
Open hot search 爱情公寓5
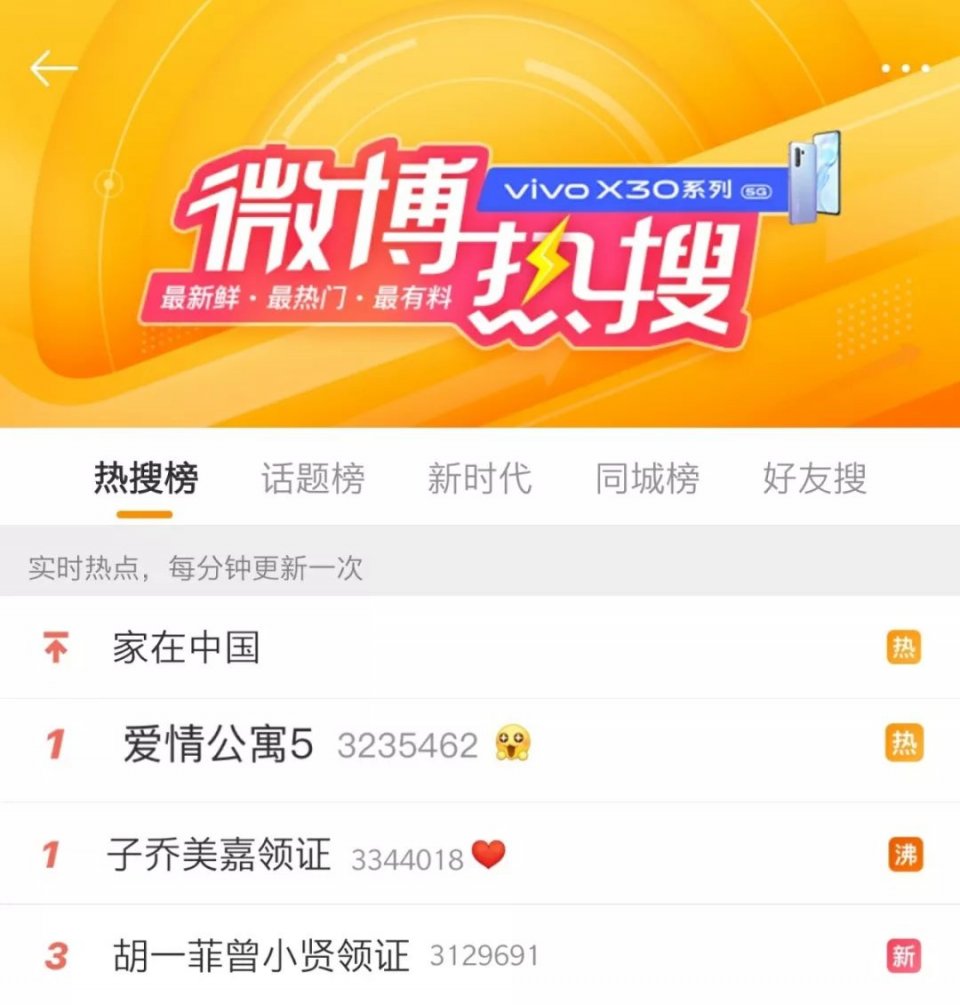218,745
